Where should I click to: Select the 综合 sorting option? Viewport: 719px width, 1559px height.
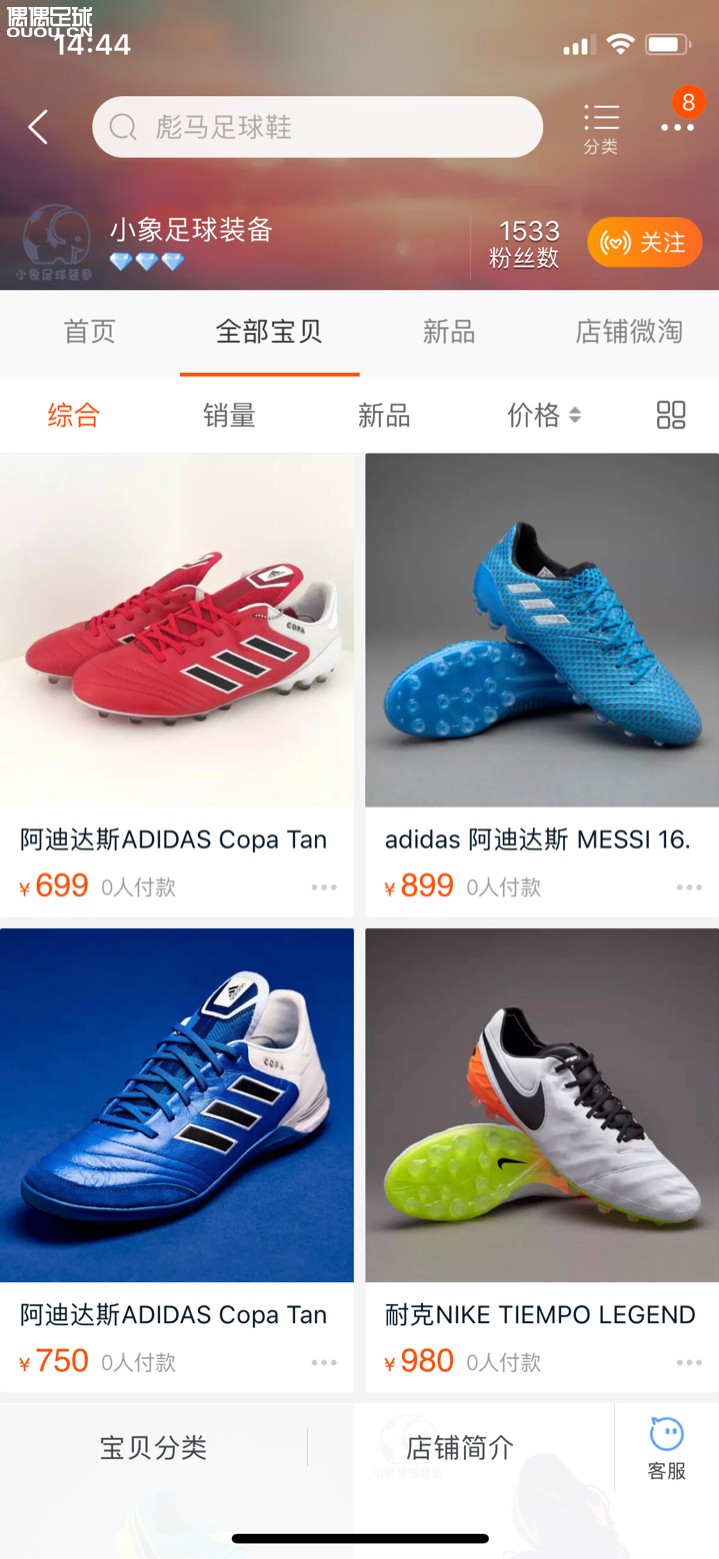pos(74,415)
